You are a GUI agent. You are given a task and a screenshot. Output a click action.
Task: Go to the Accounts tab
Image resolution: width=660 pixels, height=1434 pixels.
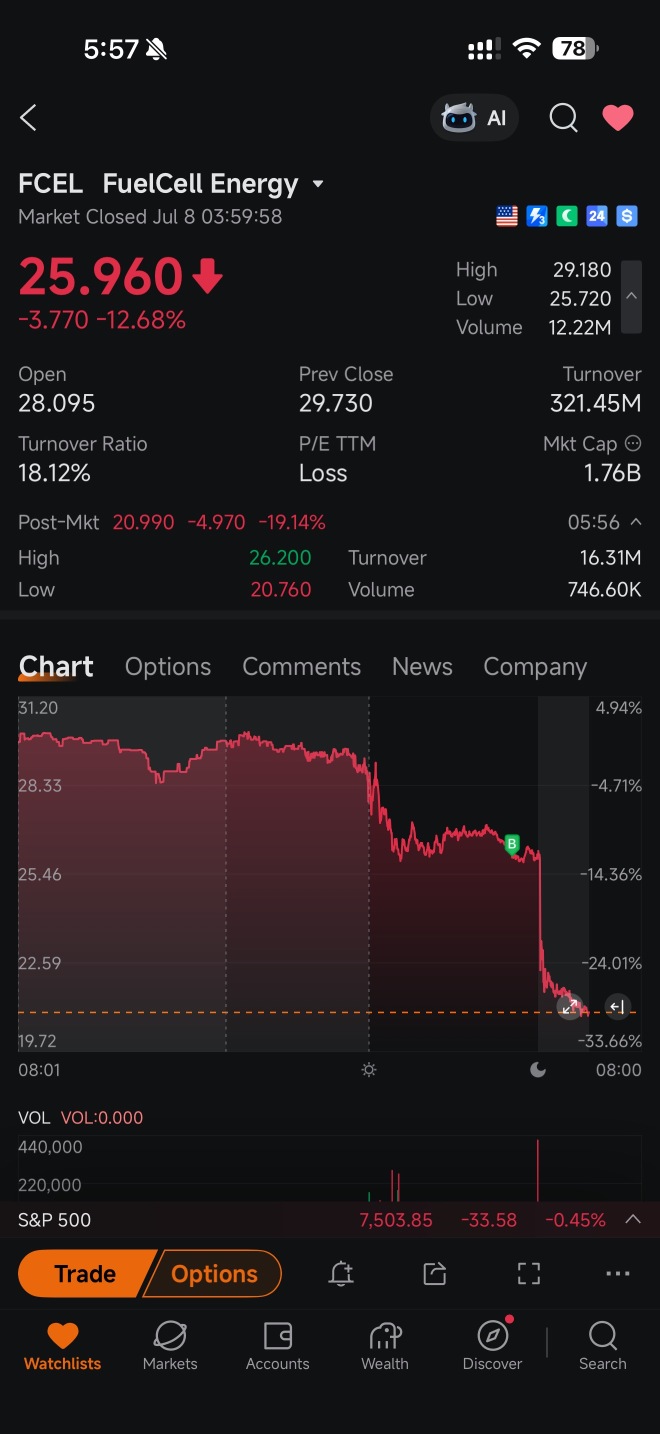point(278,1346)
